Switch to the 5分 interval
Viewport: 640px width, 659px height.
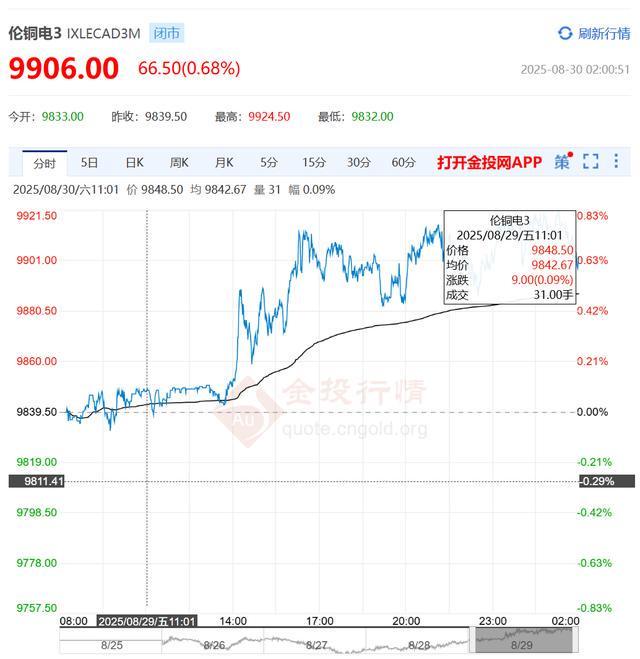pyautogui.click(x=268, y=163)
